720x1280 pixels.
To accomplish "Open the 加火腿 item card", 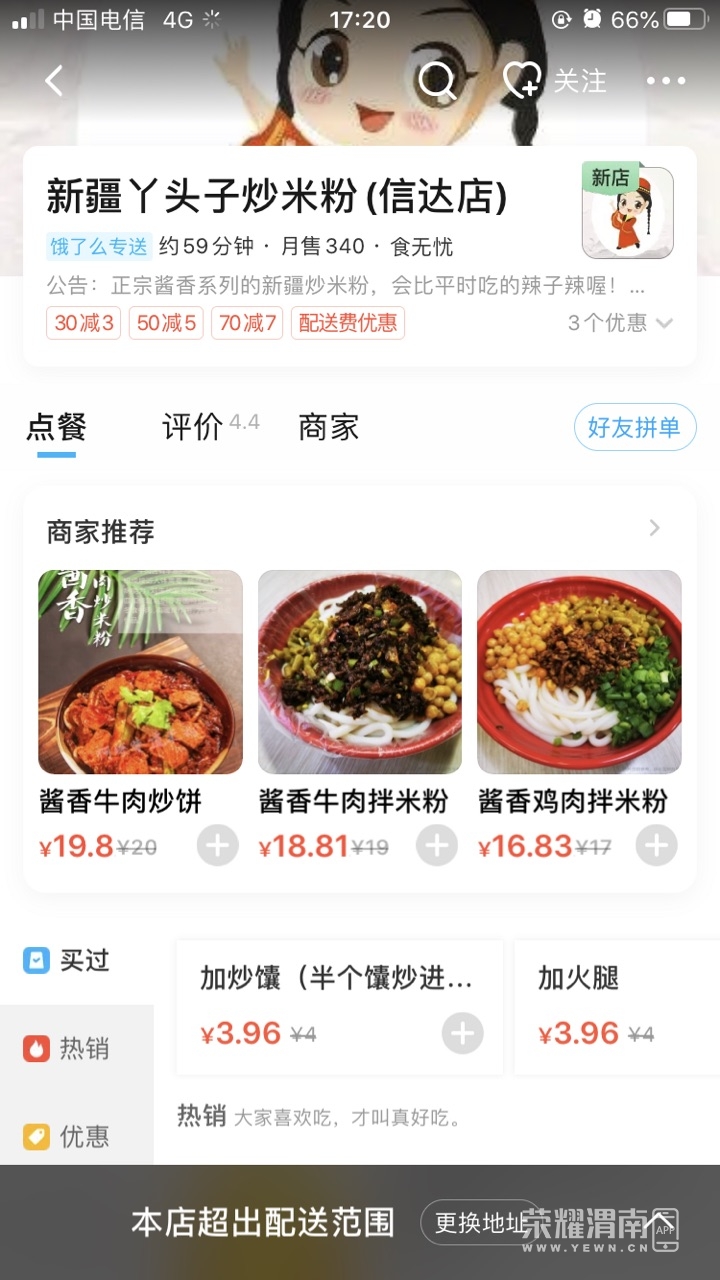I will (x=615, y=1005).
